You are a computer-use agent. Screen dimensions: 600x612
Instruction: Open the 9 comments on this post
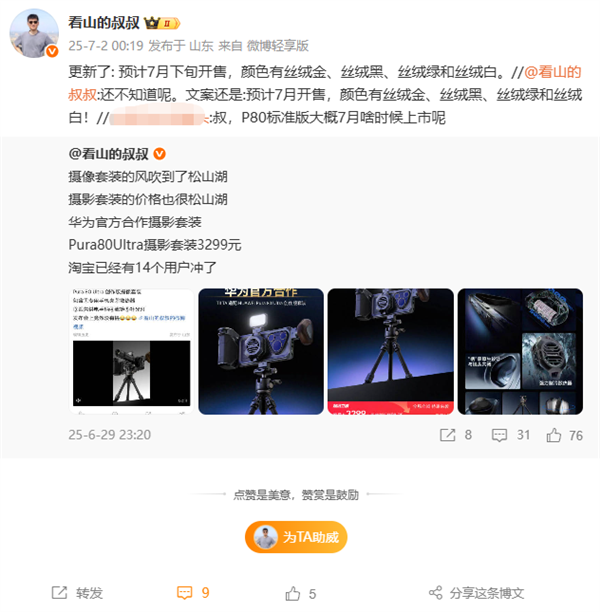coord(193,592)
